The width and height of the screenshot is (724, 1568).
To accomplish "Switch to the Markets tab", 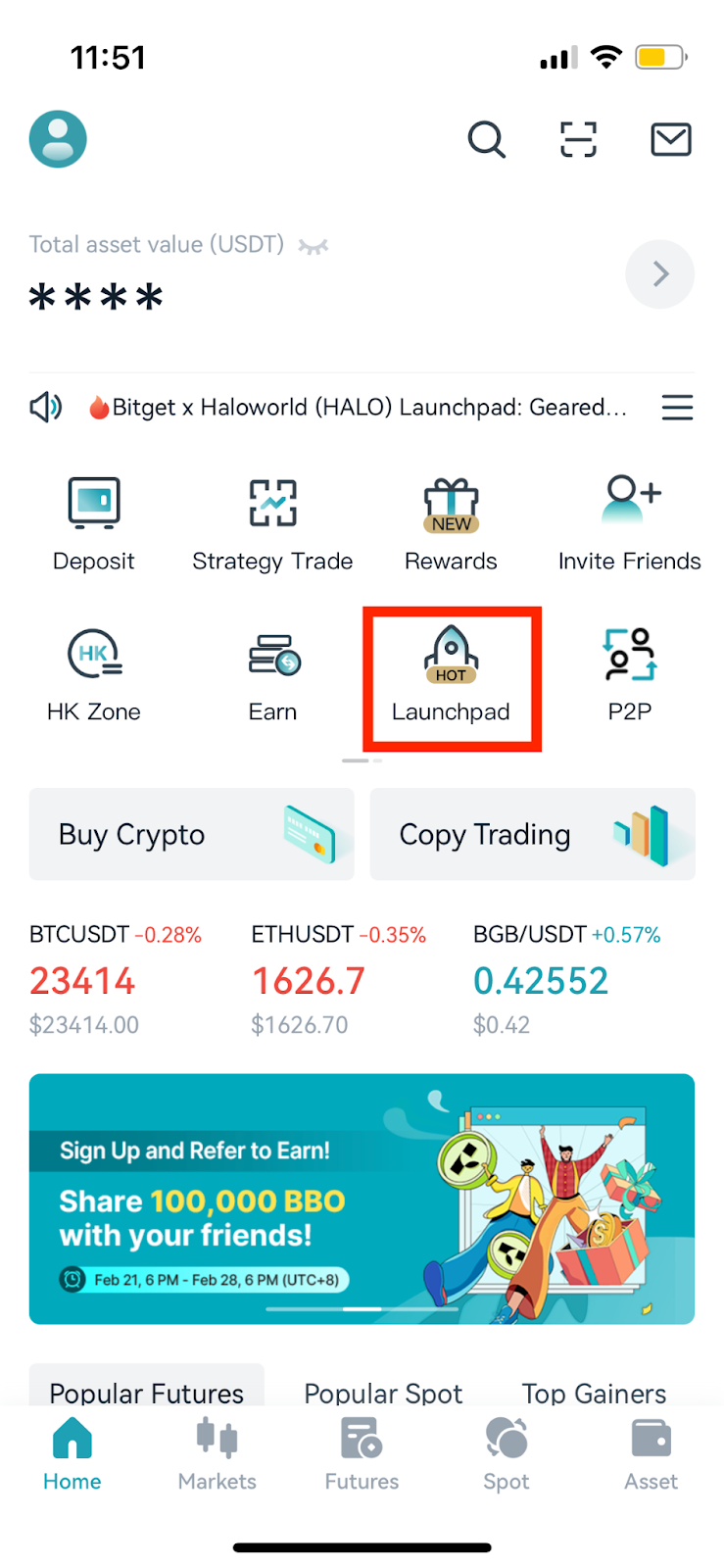I will (217, 1455).
